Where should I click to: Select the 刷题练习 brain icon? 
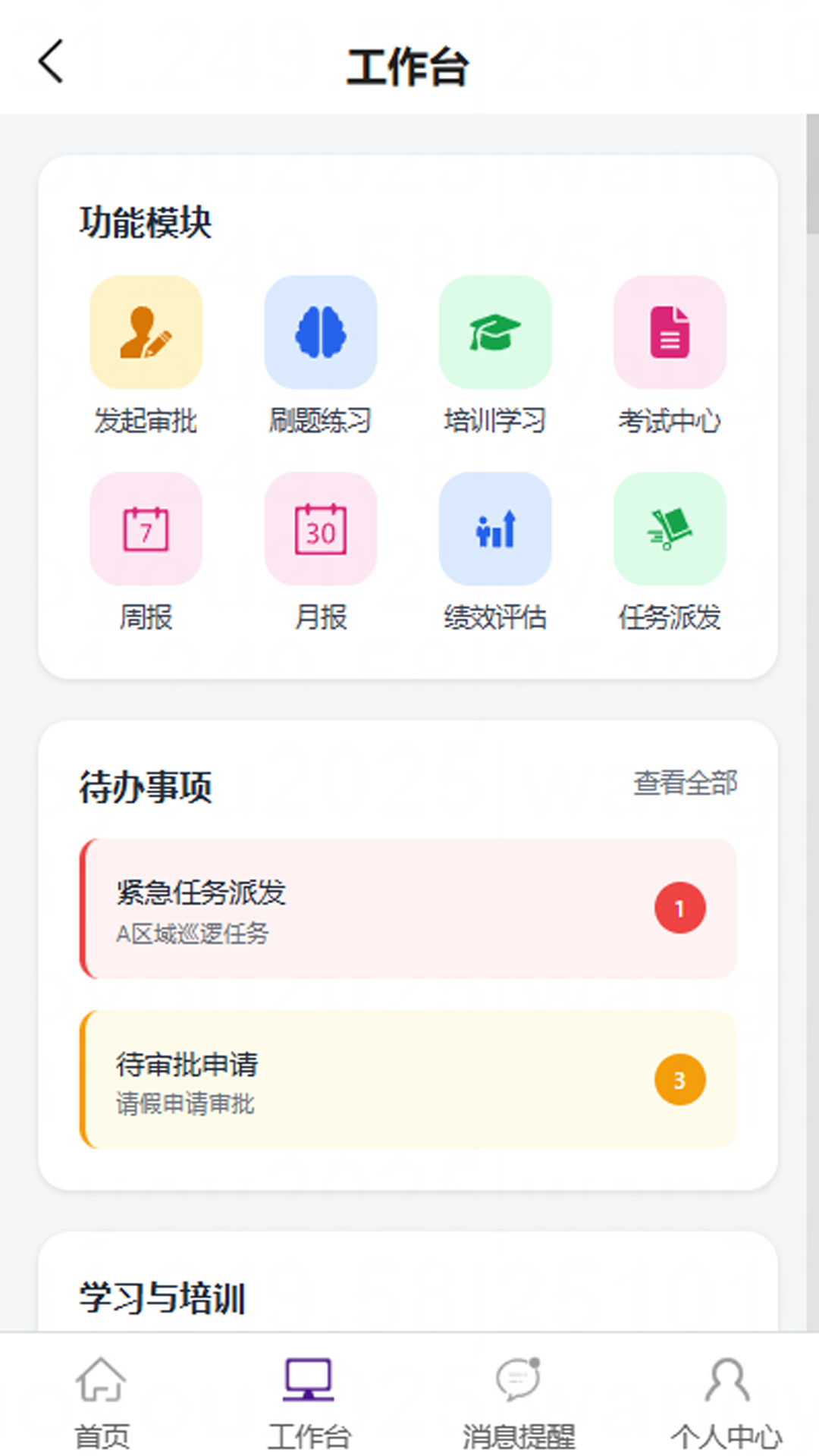pyautogui.click(x=321, y=332)
